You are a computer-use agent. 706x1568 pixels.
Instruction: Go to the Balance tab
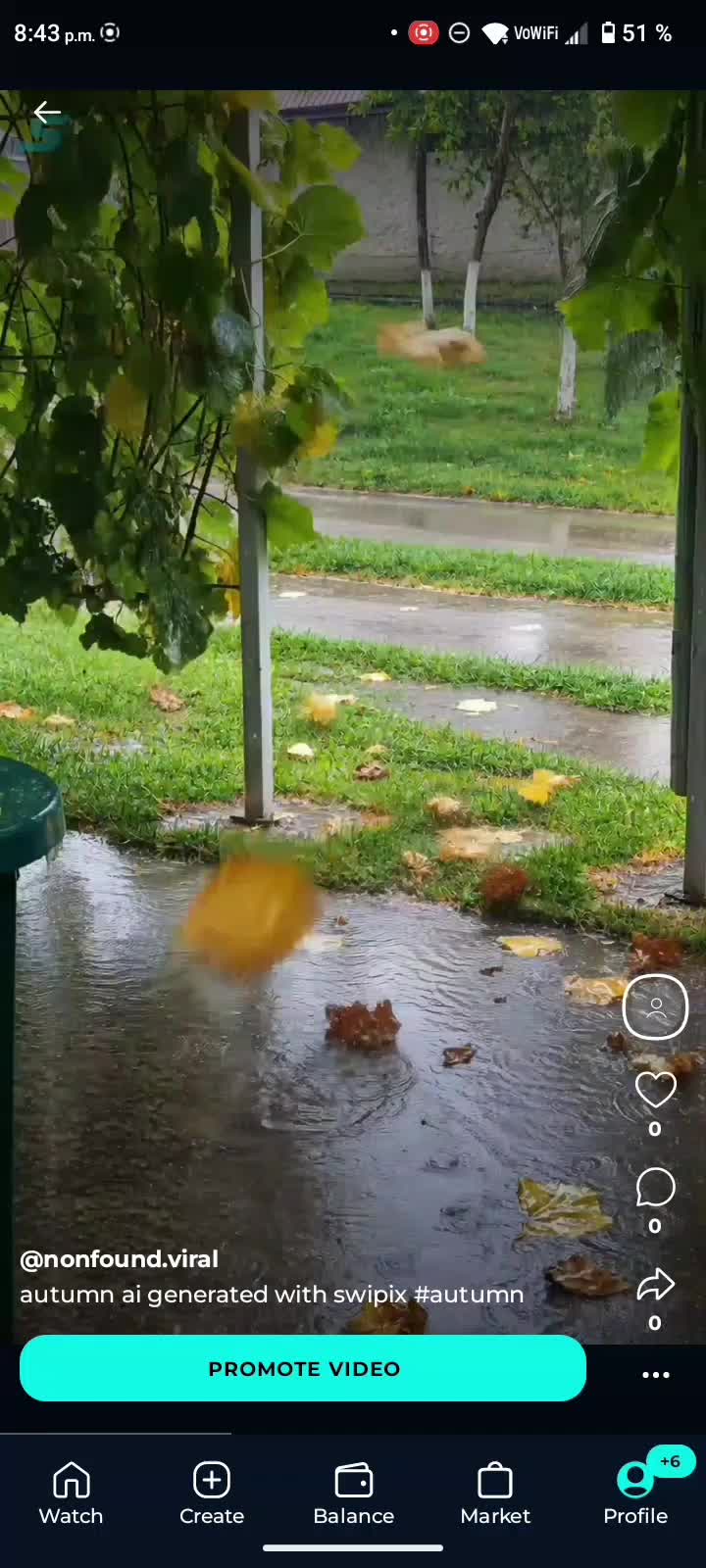(353, 1494)
